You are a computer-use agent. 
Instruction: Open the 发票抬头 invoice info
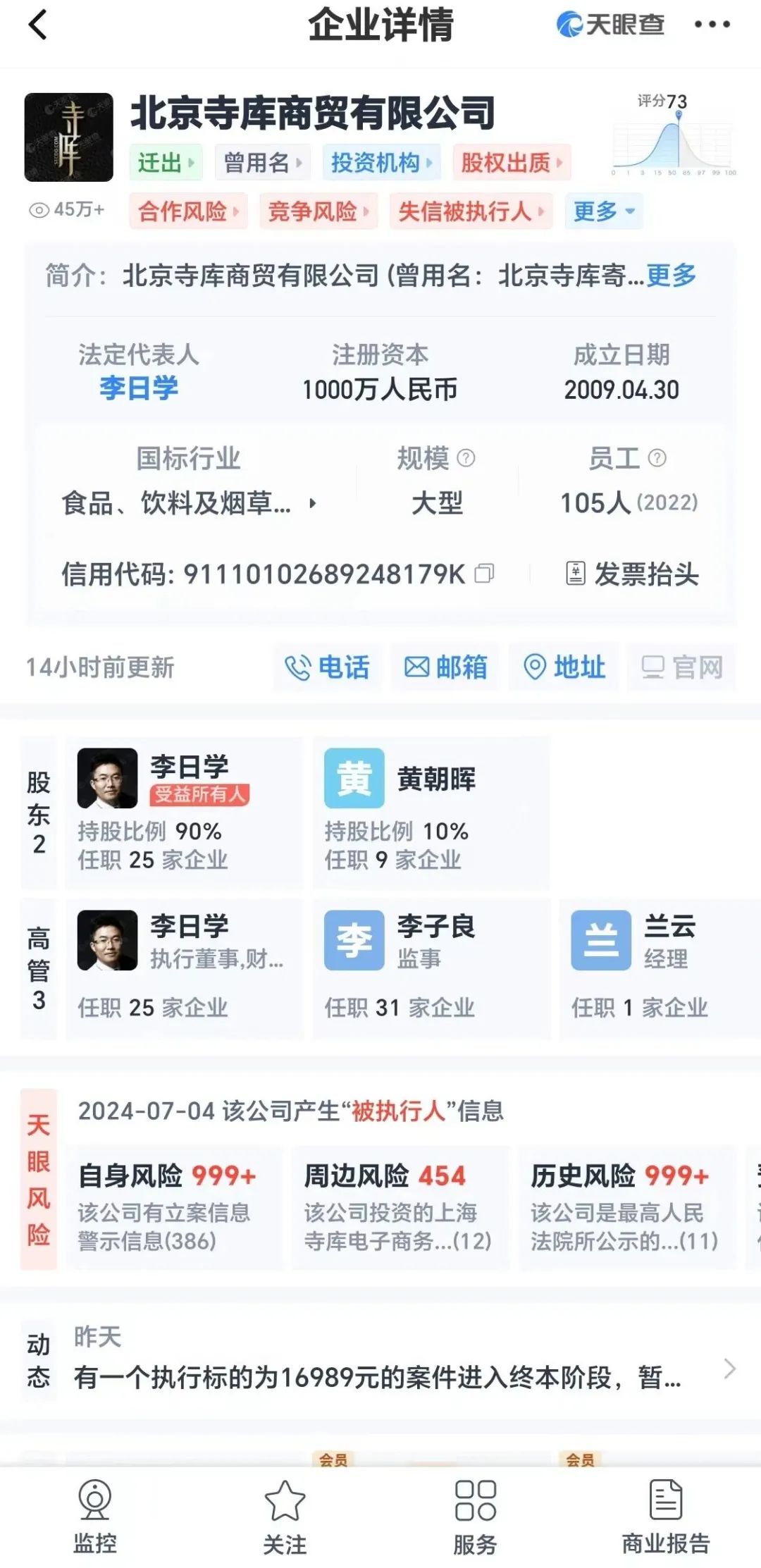(x=633, y=574)
